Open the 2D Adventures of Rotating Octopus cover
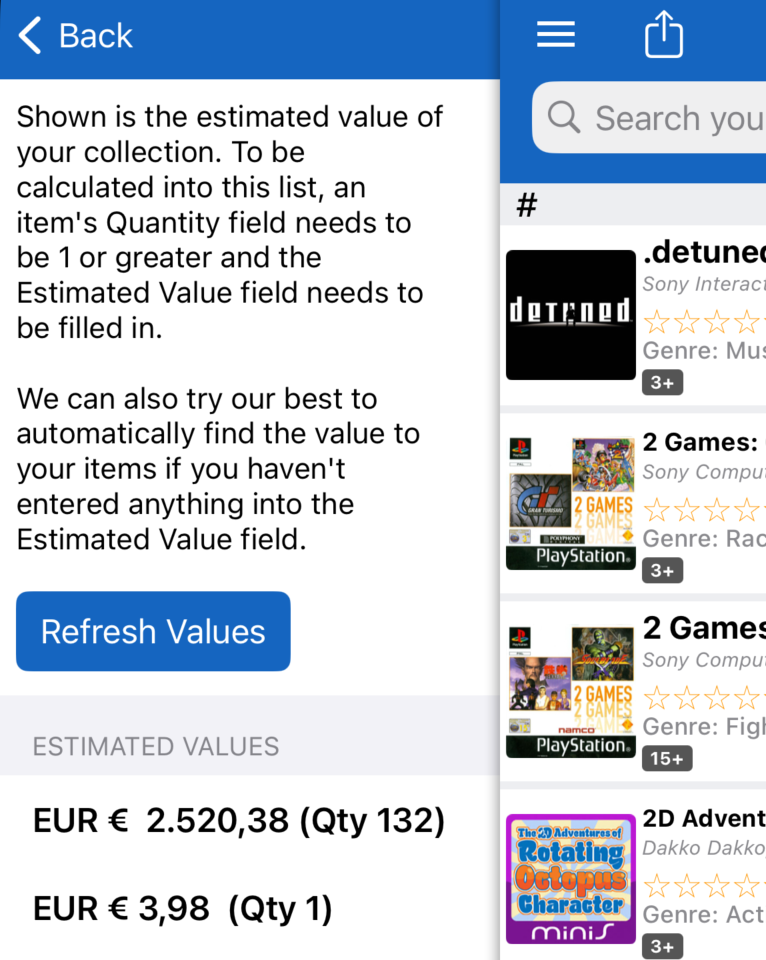Viewport: 766px width, 960px height. pyautogui.click(x=570, y=878)
